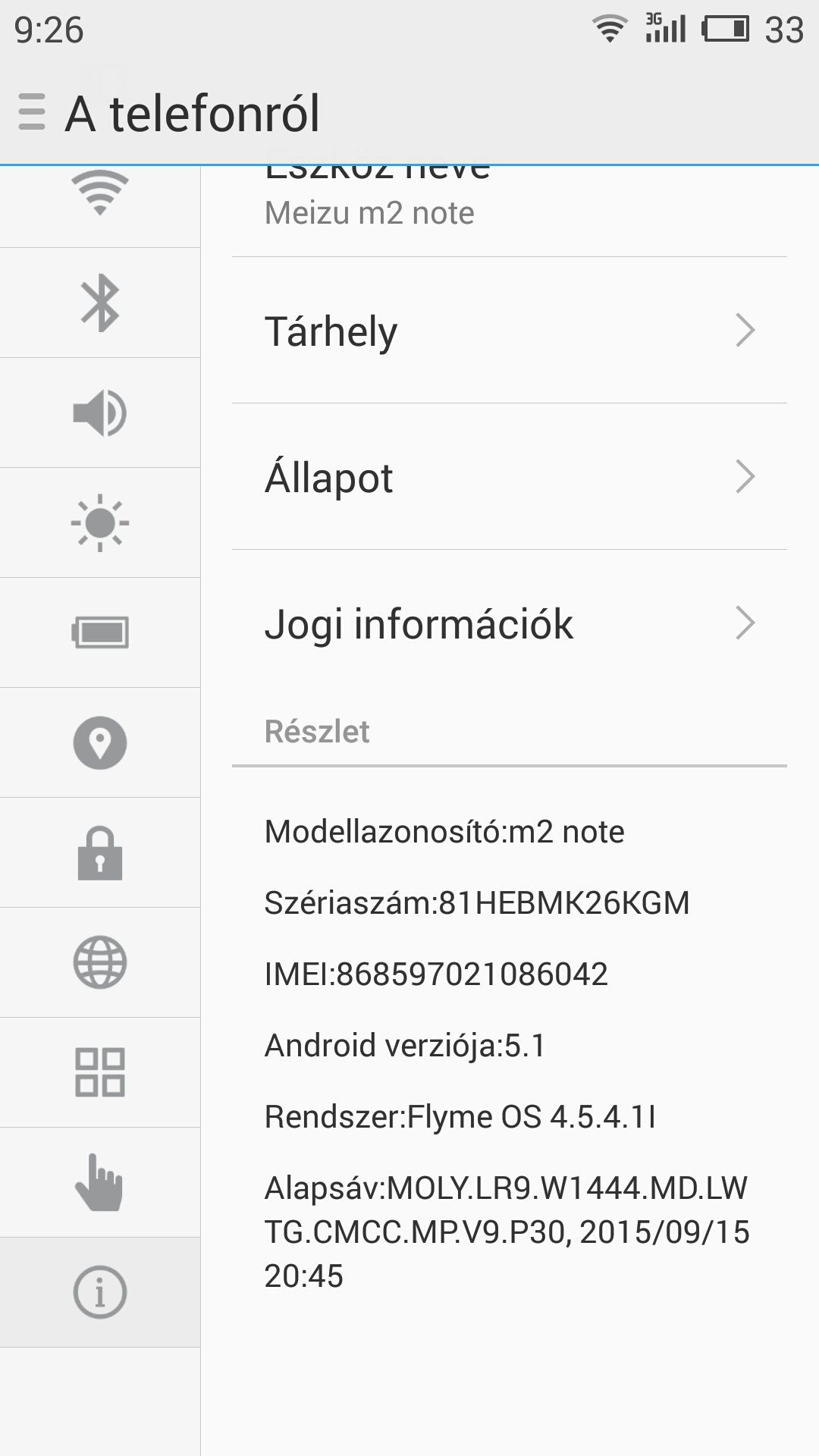Viewport: 819px width, 1456px height.
Task: Open the Tárhely storage row
Action: (x=510, y=331)
